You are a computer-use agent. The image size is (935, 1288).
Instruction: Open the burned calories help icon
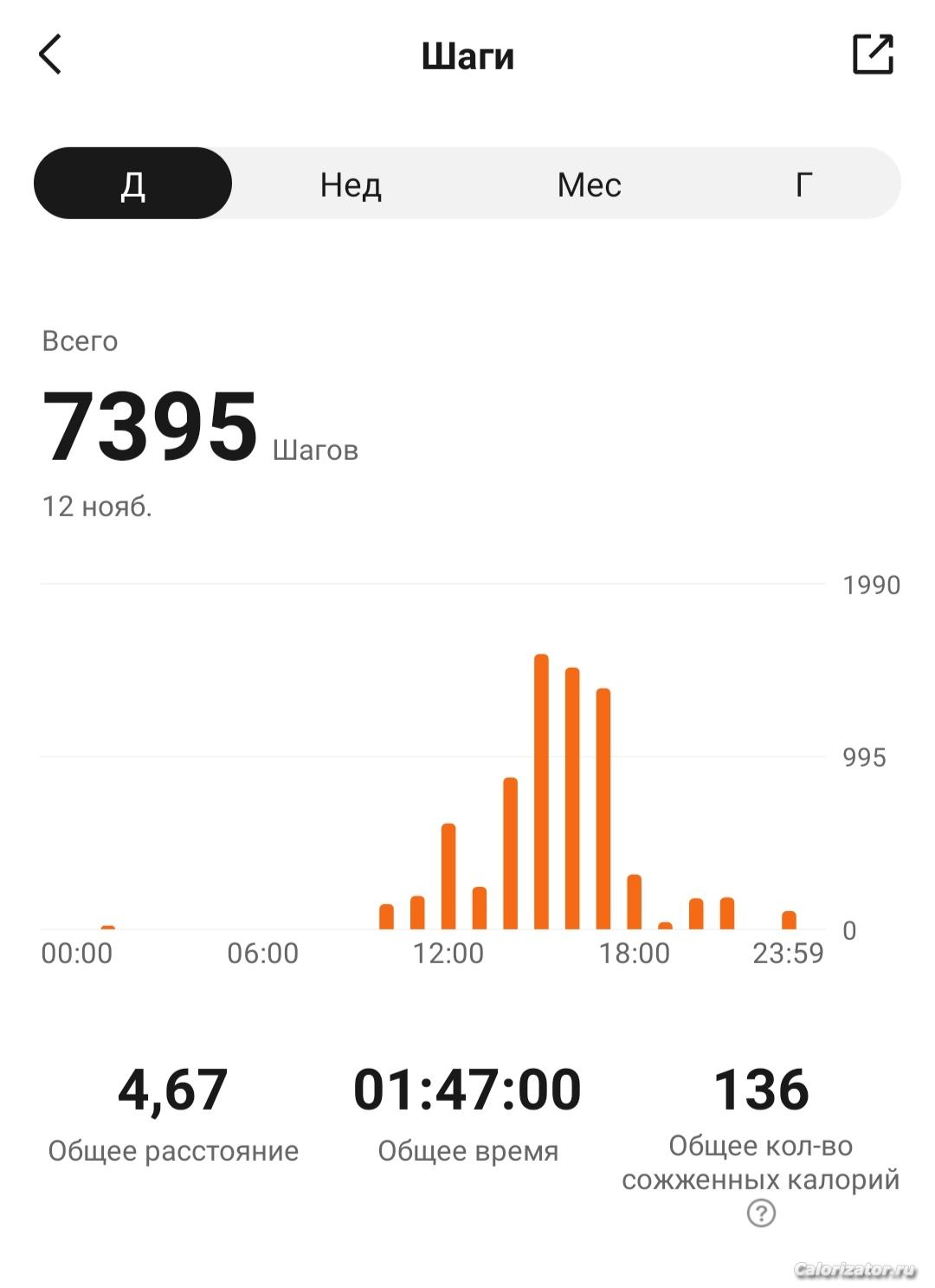click(761, 1214)
